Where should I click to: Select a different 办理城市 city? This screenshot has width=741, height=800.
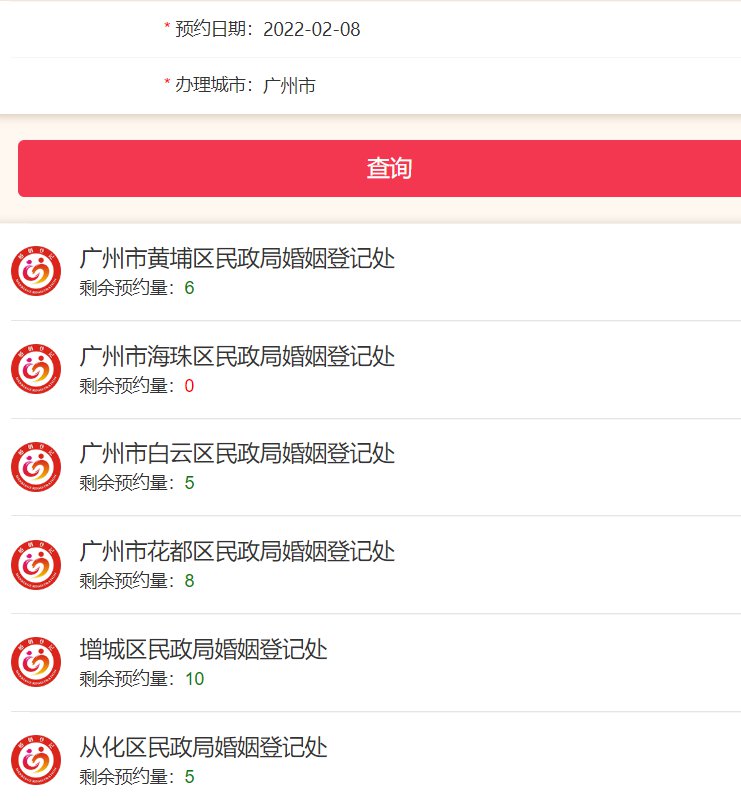point(289,86)
